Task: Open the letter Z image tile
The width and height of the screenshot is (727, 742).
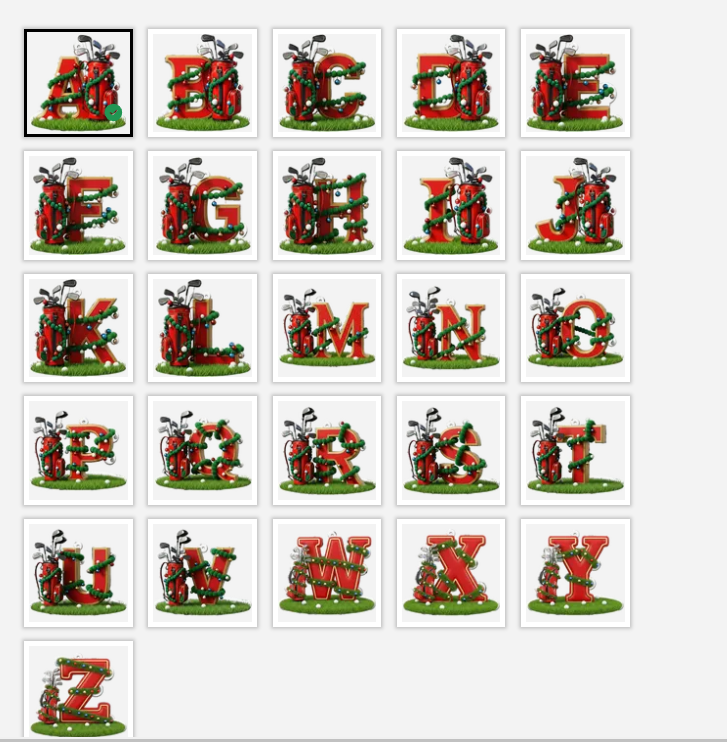Action: click(78, 692)
